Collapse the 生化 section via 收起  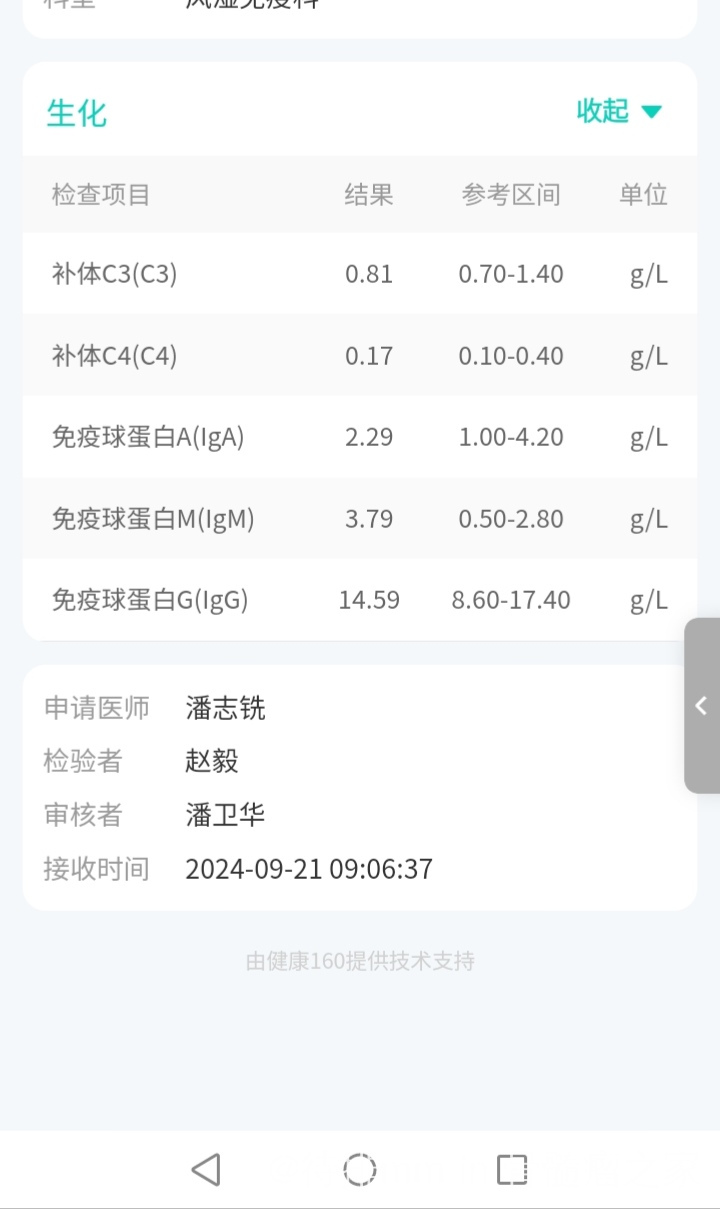click(619, 111)
